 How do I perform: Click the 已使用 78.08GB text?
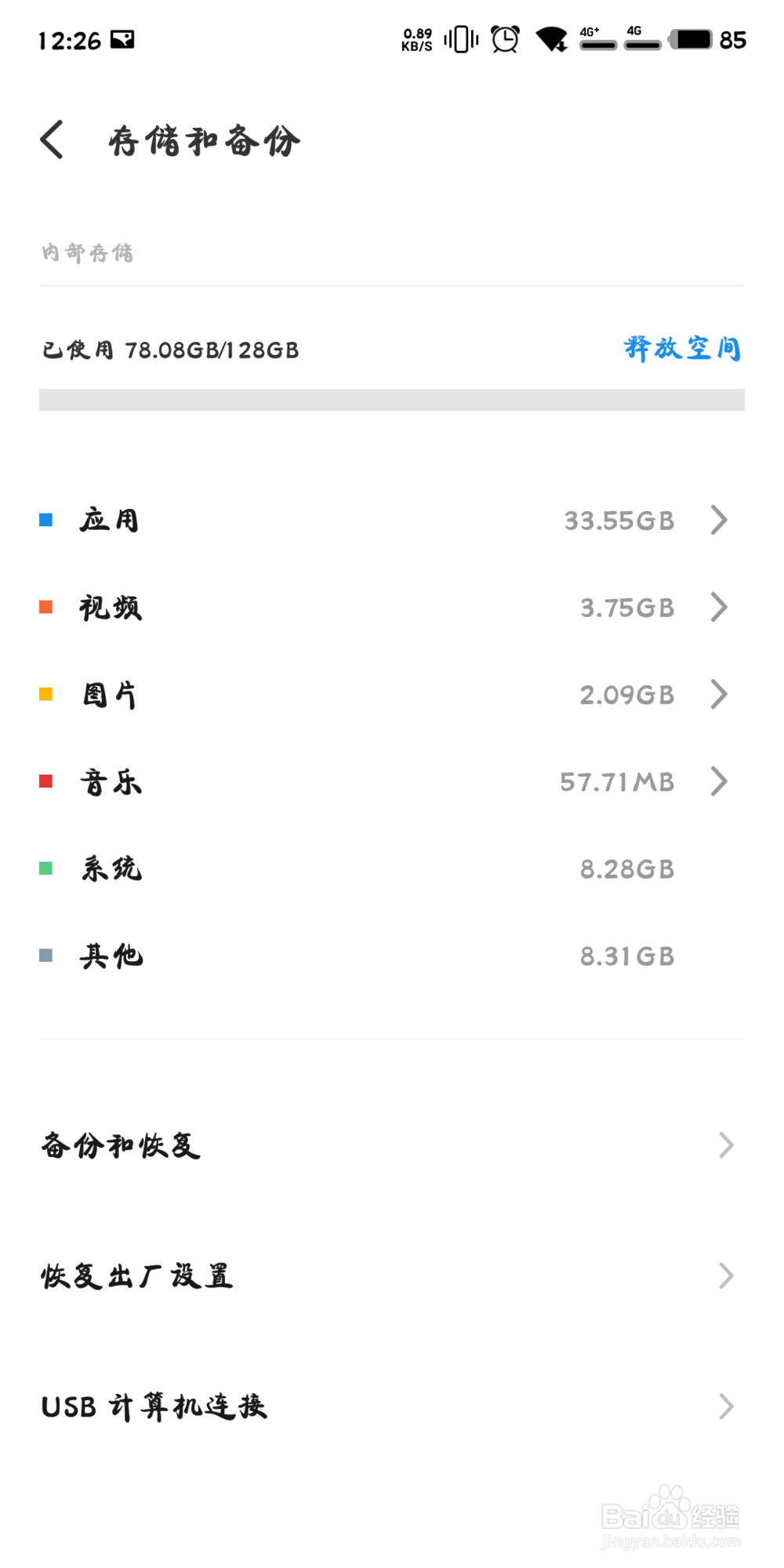click(x=169, y=350)
